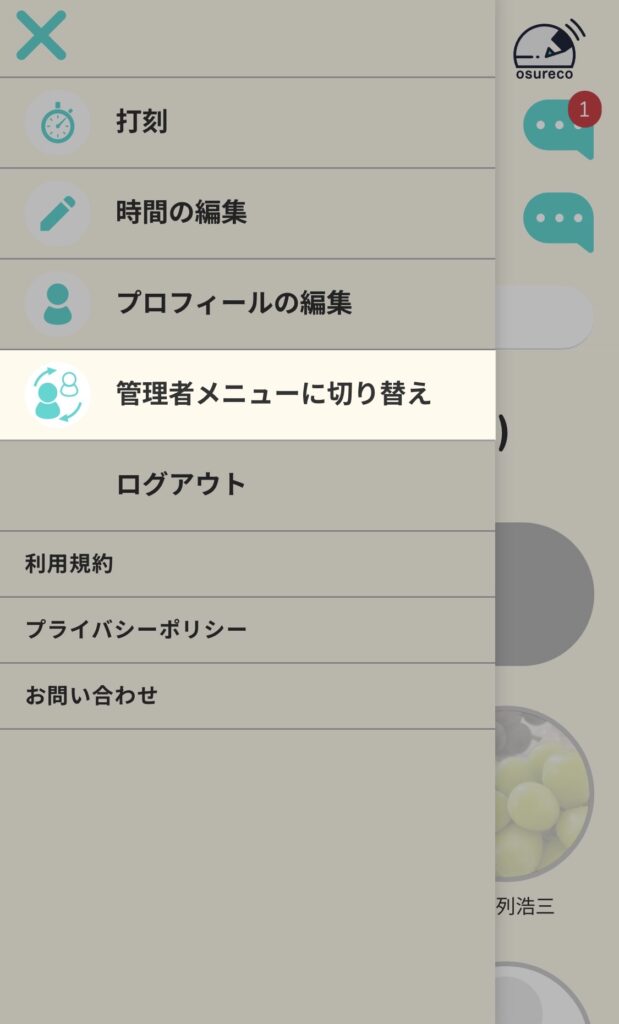The height and width of the screenshot is (1024, 619).
Task: Open お問い合わせ contact page
Action: click(92, 695)
